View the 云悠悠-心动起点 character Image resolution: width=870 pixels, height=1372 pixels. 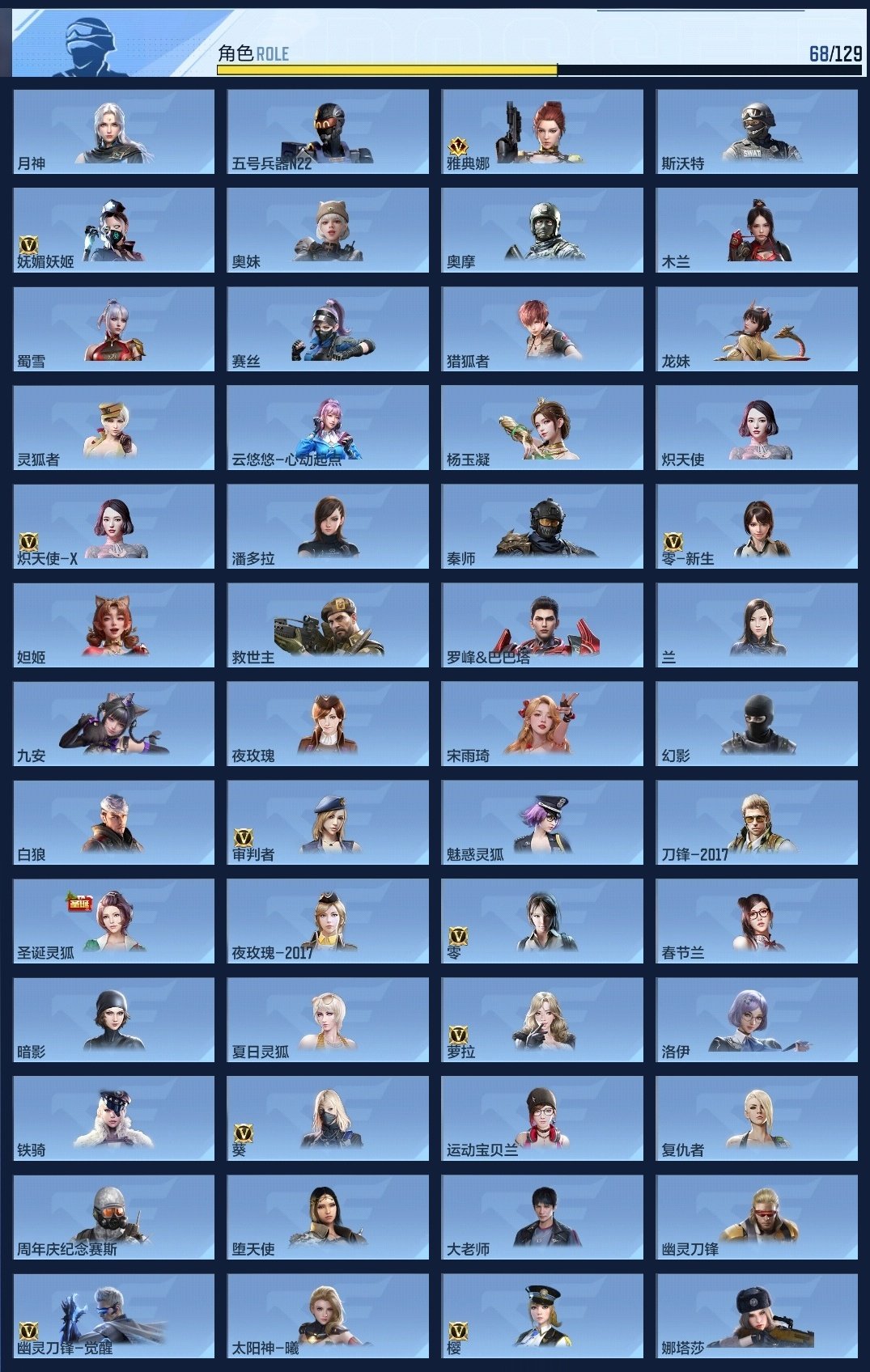pyautogui.click(x=328, y=428)
